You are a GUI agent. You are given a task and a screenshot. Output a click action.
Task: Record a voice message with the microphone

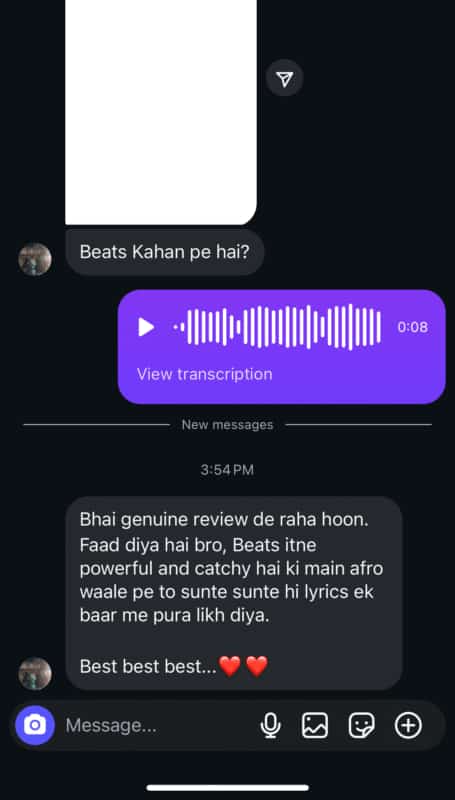click(x=270, y=725)
